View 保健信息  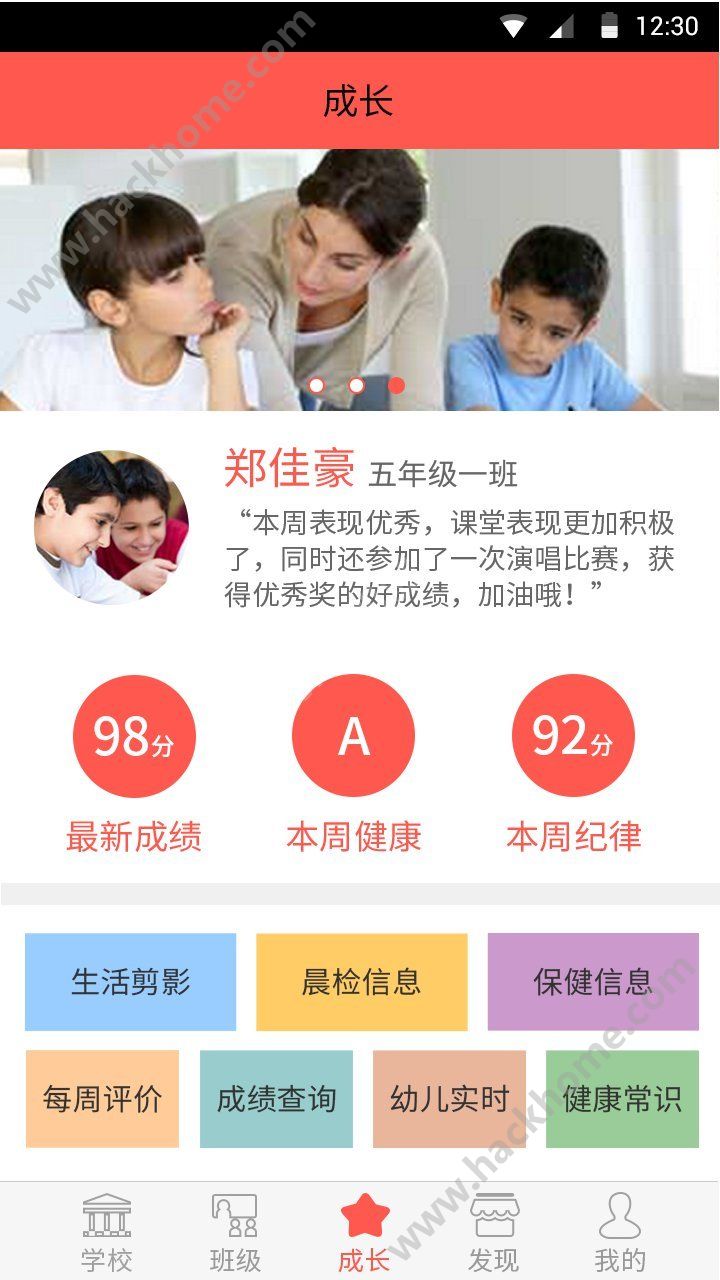593,982
